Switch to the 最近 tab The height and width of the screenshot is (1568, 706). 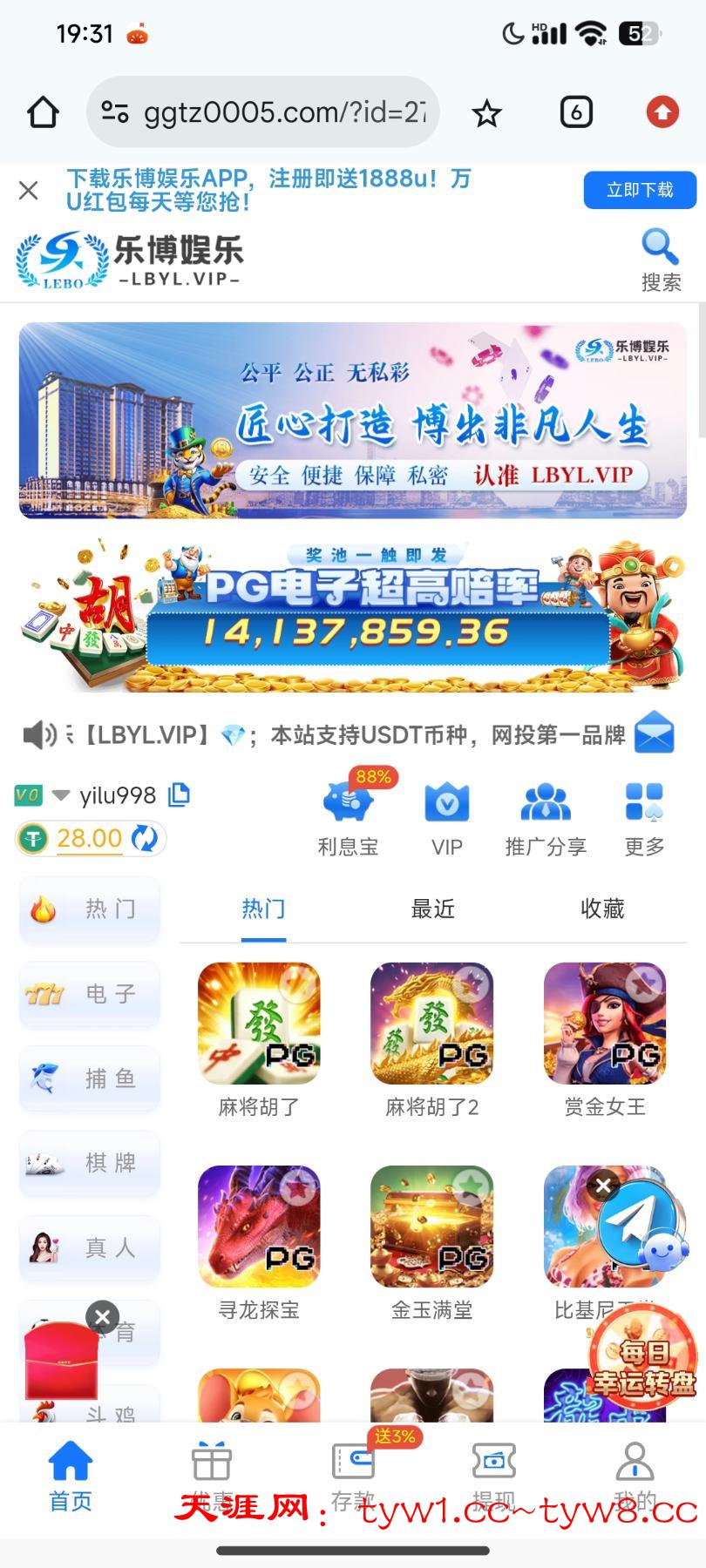coord(432,909)
